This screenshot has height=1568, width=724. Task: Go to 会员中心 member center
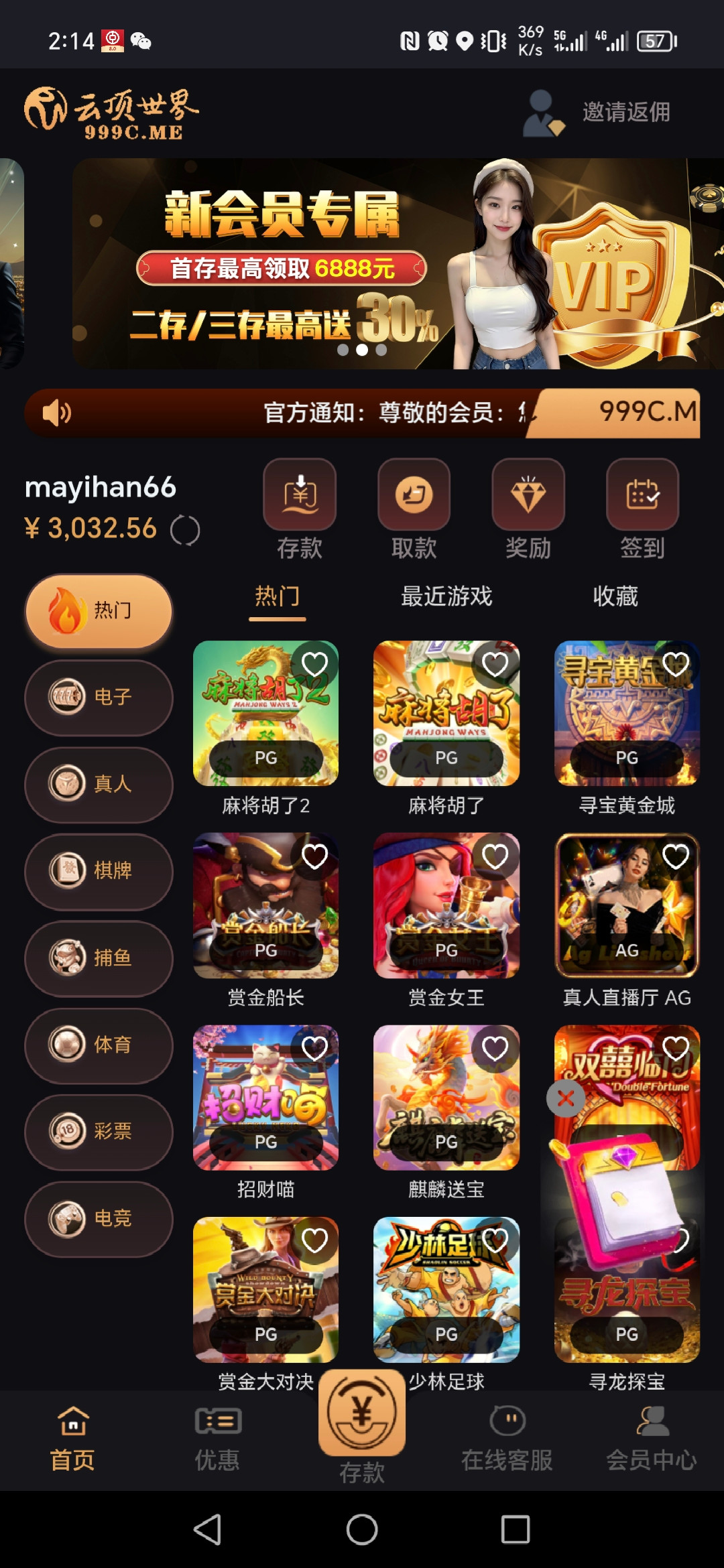[652, 1439]
